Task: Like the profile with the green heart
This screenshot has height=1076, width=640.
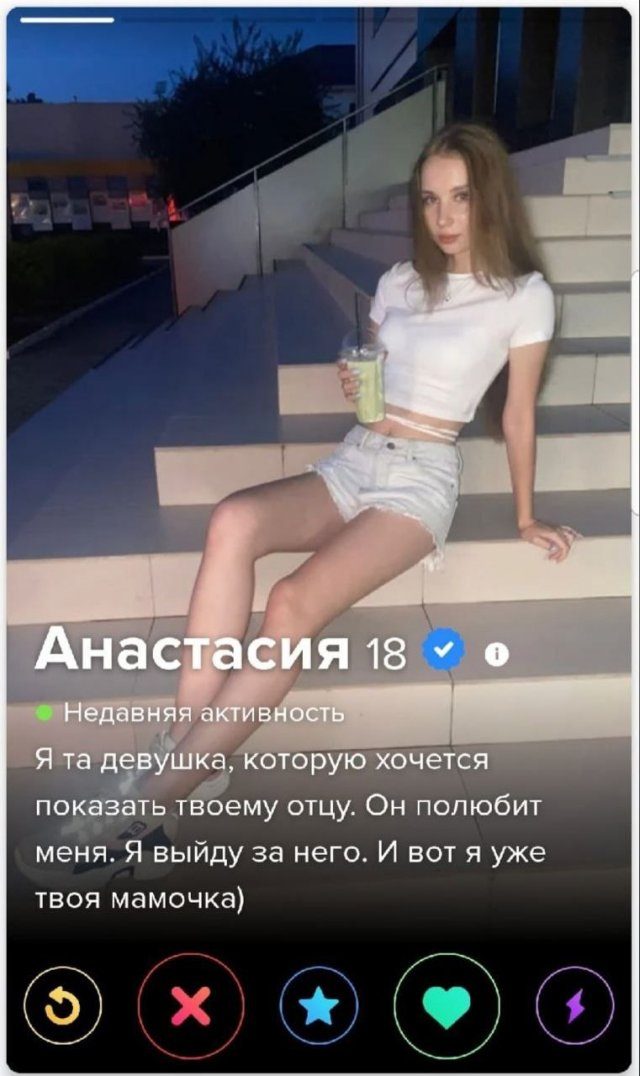Action: tap(447, 1005)
